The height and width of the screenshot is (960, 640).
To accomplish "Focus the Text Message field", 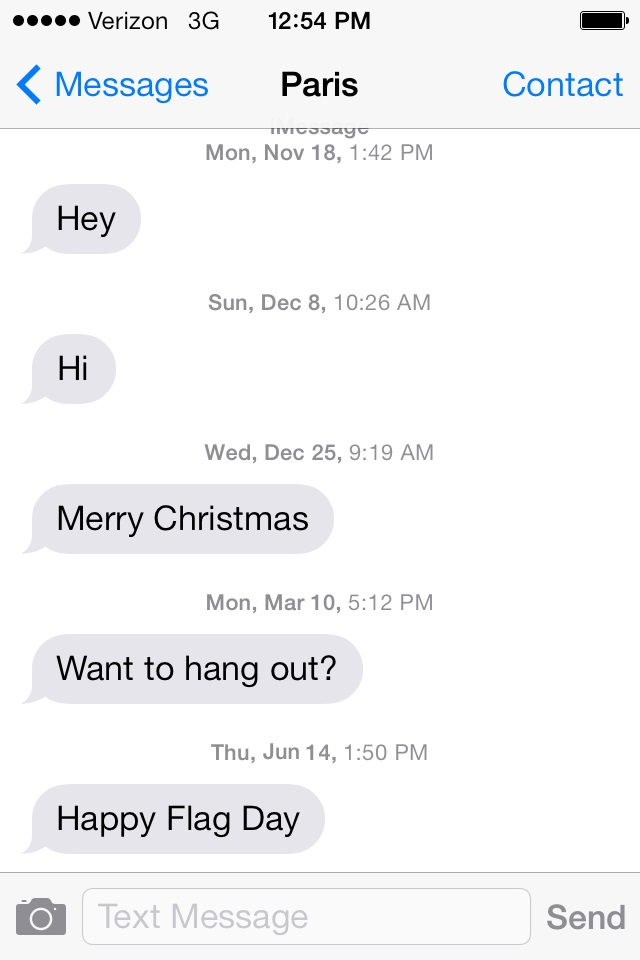I will 305,916.
